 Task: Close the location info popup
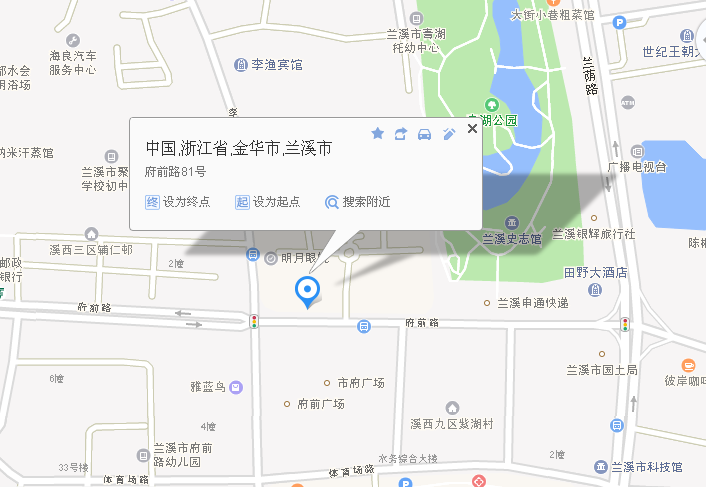pyautogui.click(x=473, y=129)
